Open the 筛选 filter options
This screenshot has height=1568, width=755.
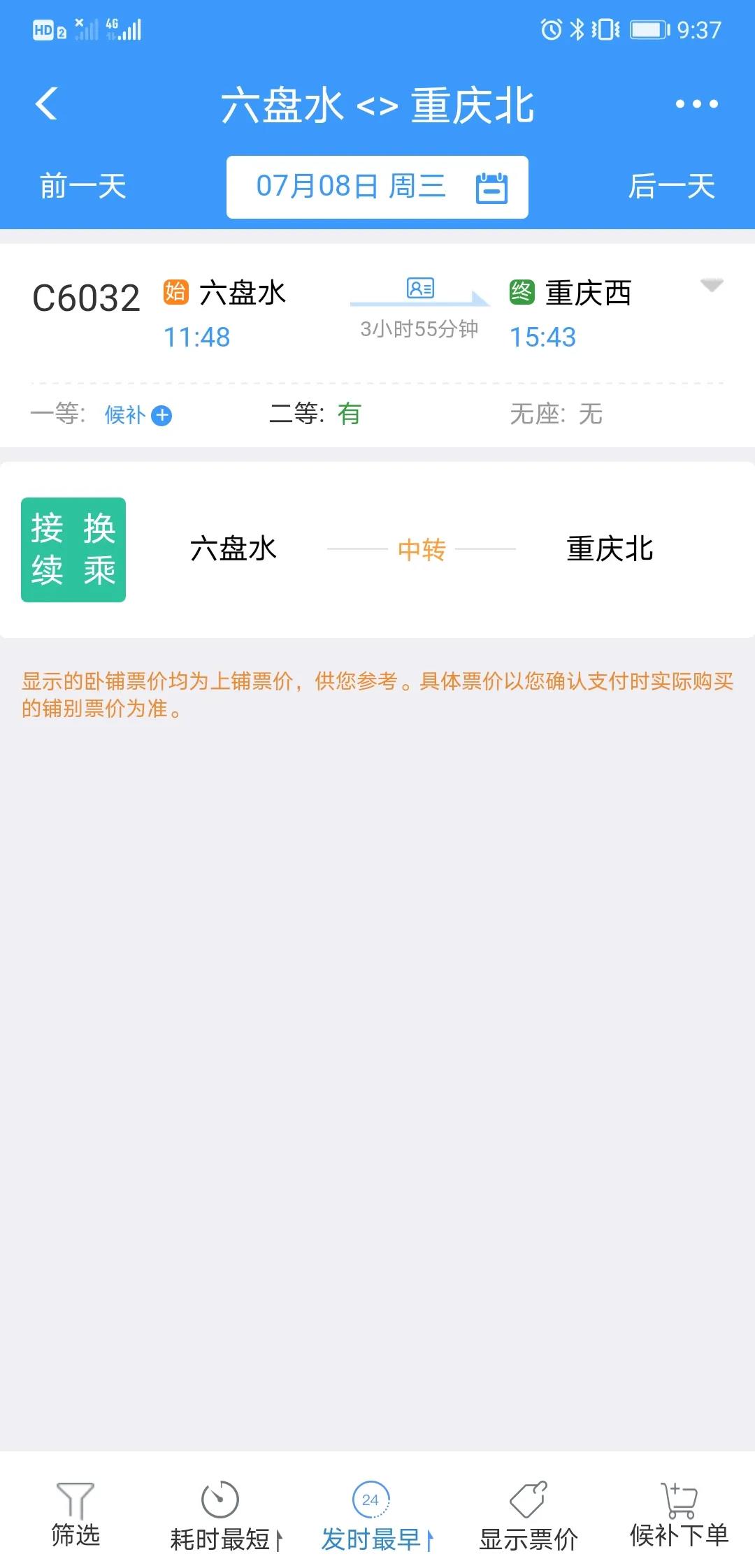[x=75, y=1514]
